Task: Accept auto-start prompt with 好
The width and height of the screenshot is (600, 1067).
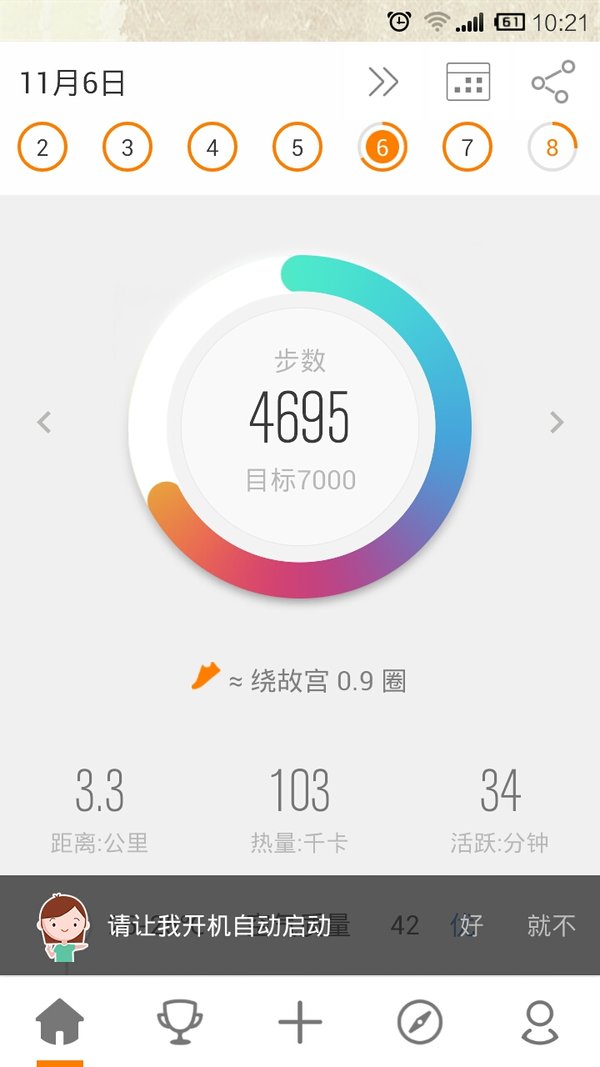Action: pyautogui.click(x=467, y=925)
